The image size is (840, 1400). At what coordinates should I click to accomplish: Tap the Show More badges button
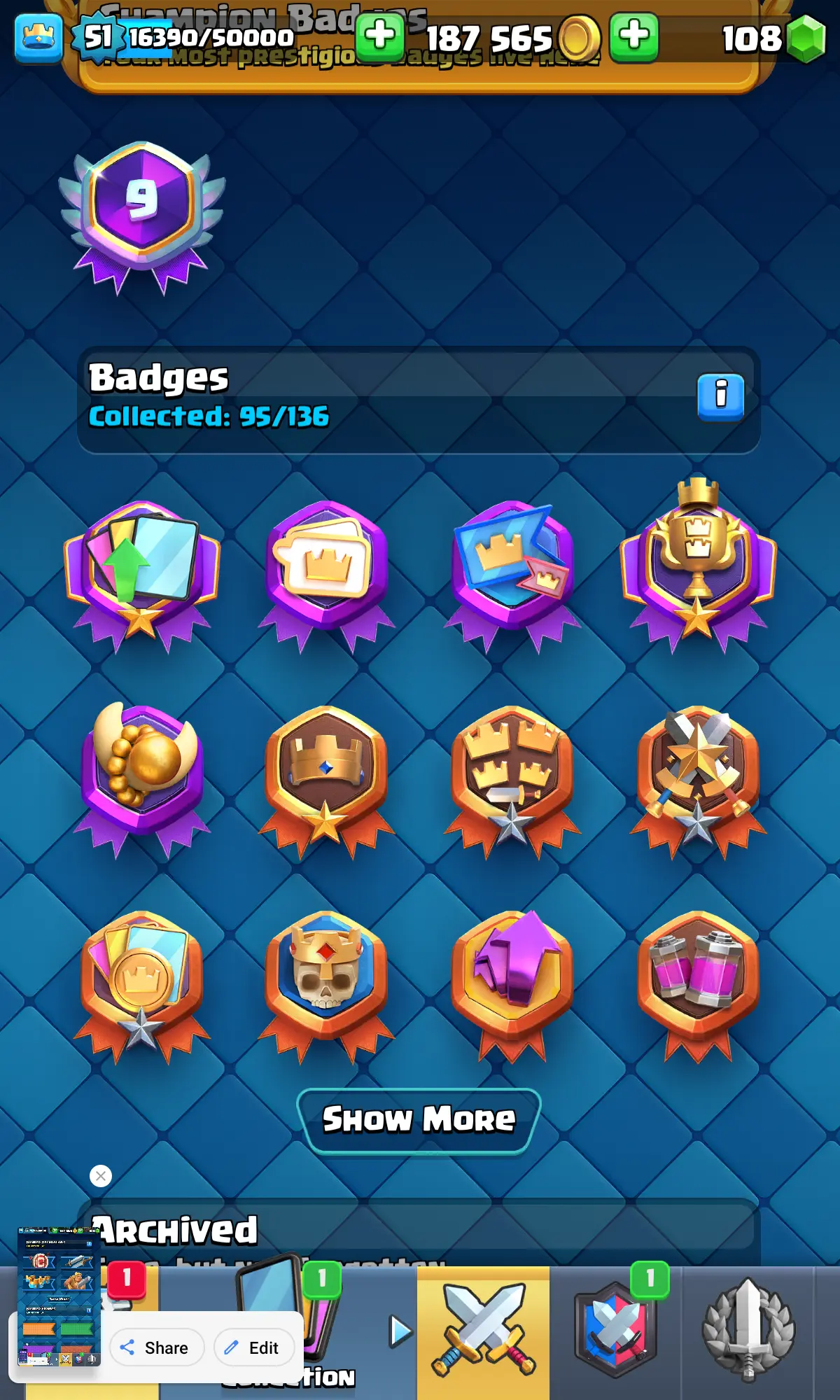click(x=419, y=1120)
